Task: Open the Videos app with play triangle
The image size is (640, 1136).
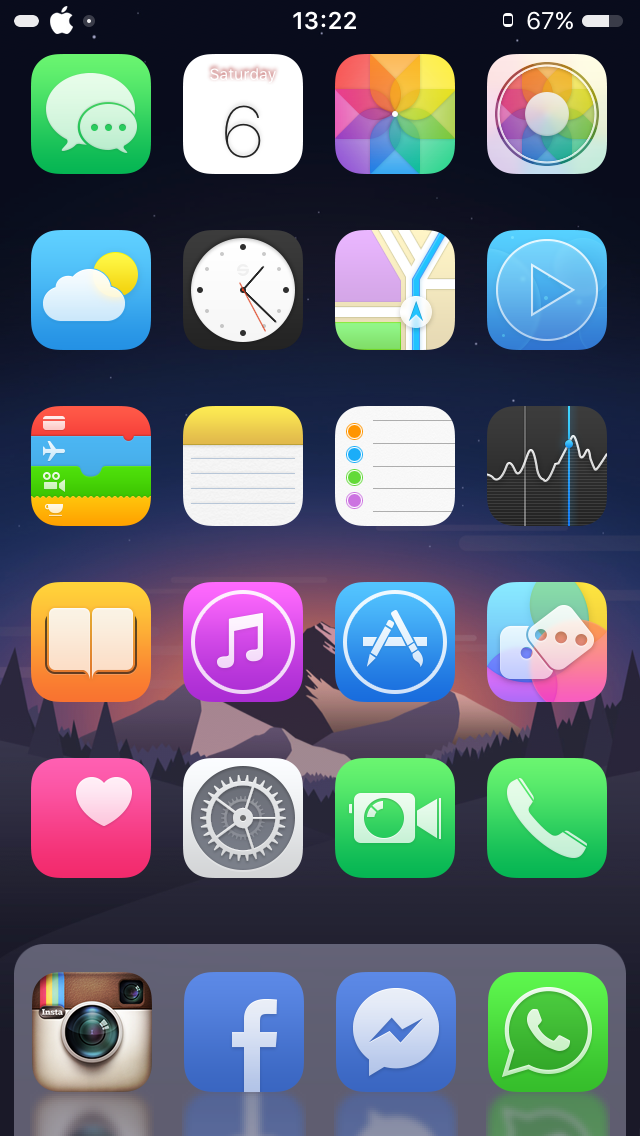Action: tap(547, 290)
